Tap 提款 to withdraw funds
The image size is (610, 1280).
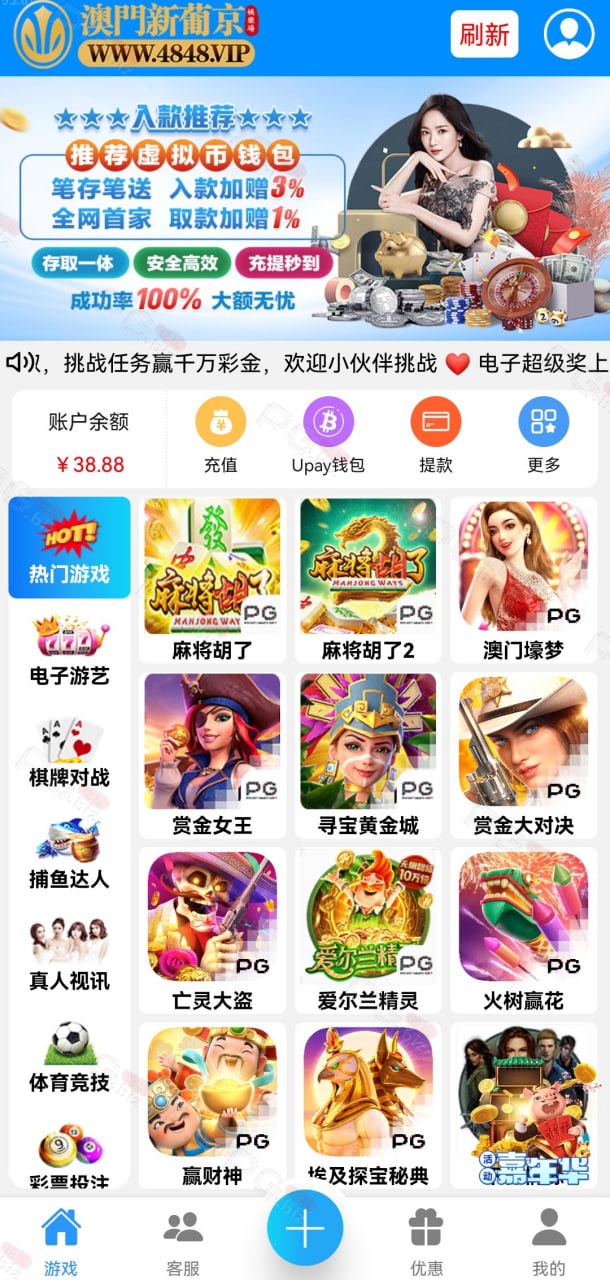point(436,436)
